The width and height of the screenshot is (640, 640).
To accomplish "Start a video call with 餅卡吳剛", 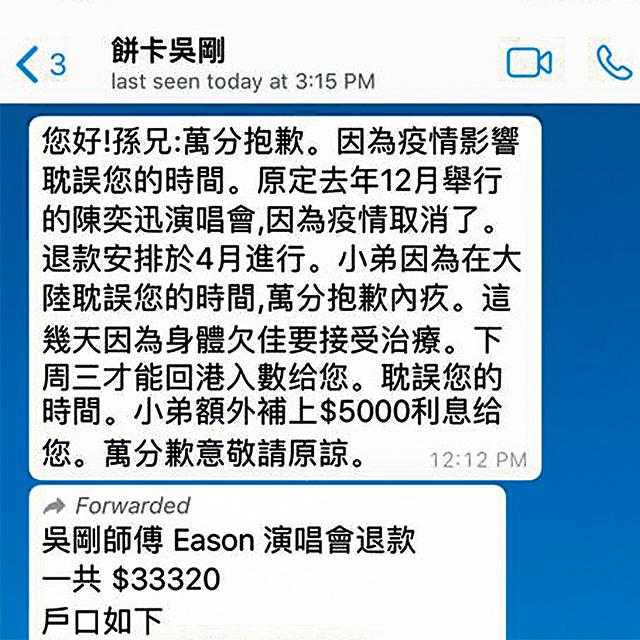I will point(529,63).
